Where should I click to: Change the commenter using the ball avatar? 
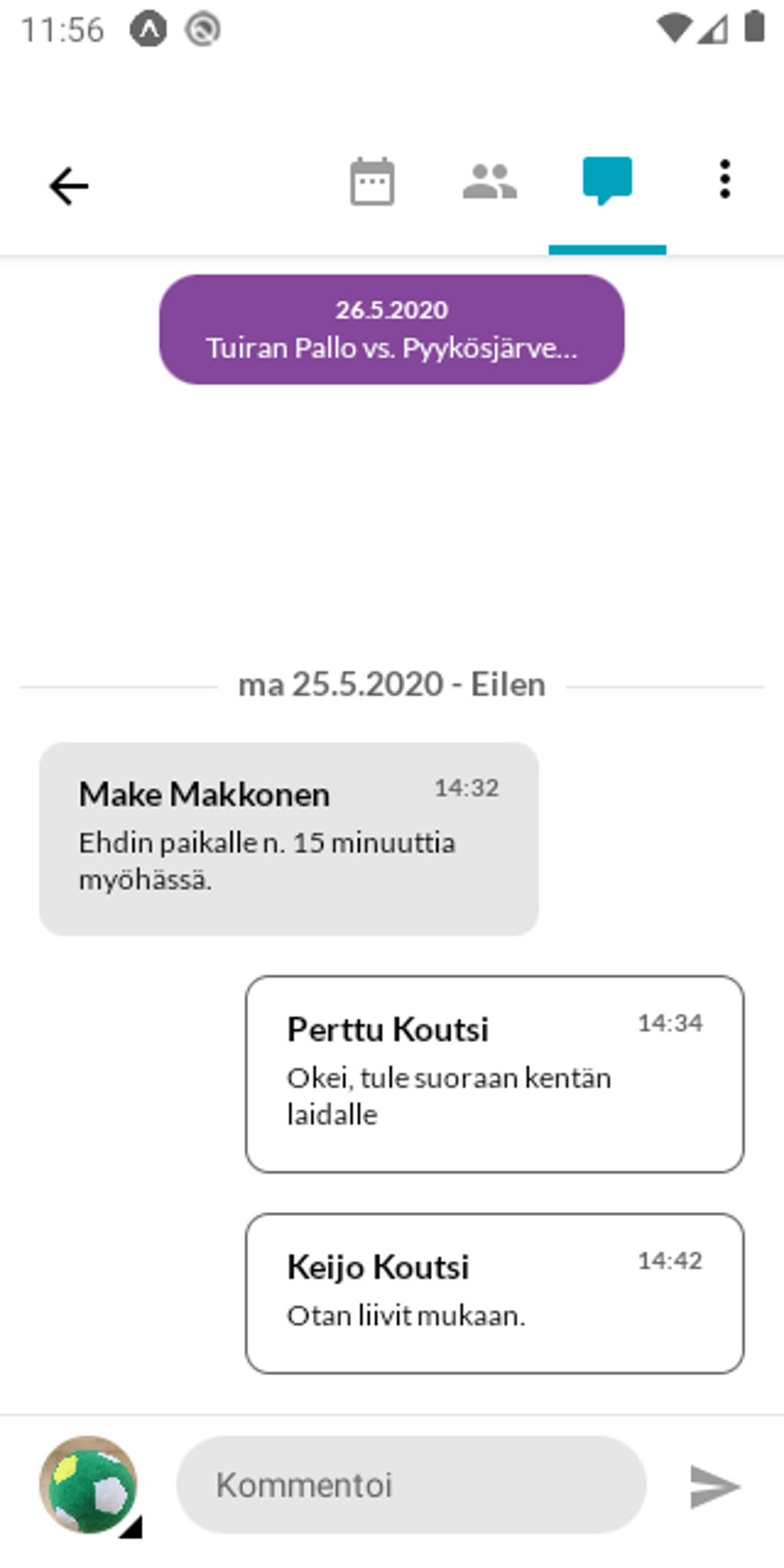coord(89,1485)
